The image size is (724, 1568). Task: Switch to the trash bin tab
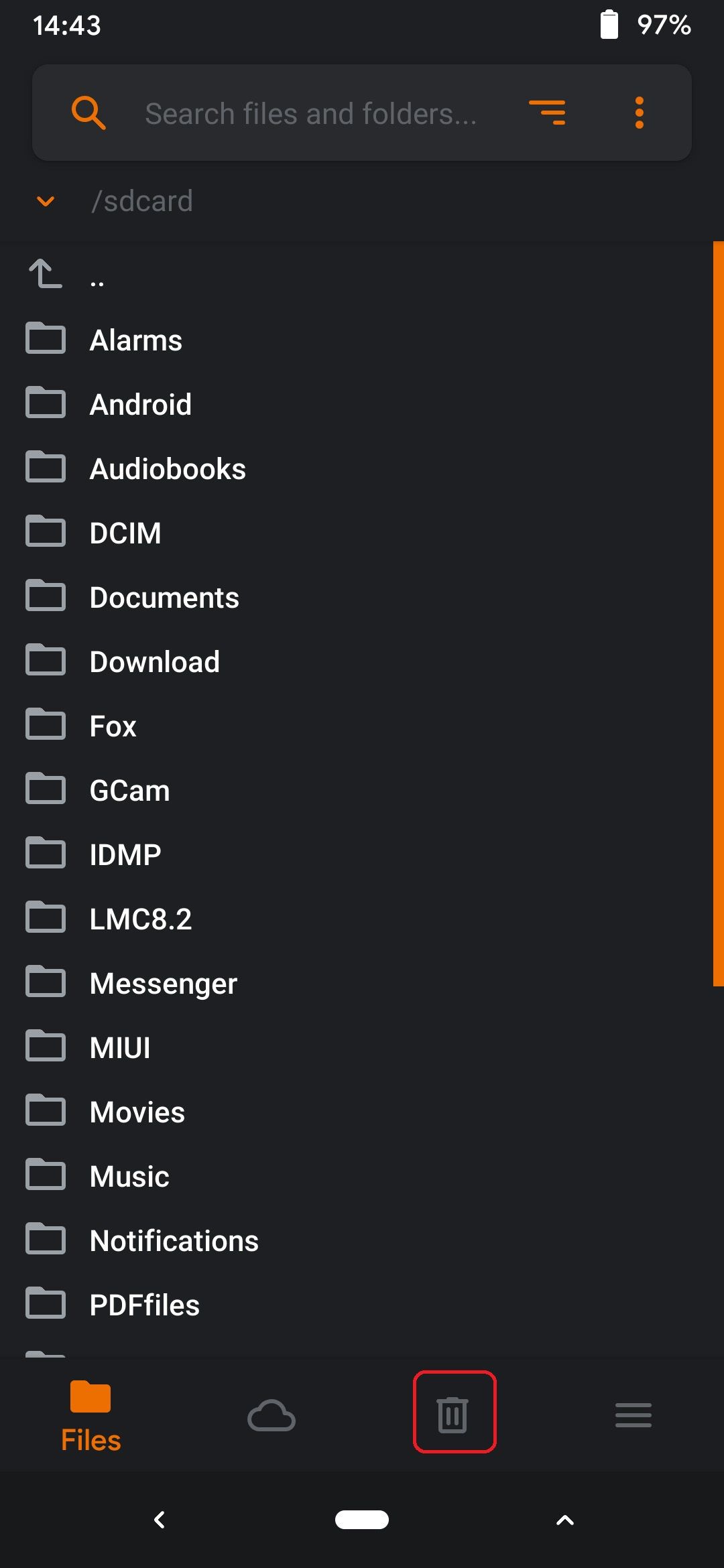[x=454, y=1413]
